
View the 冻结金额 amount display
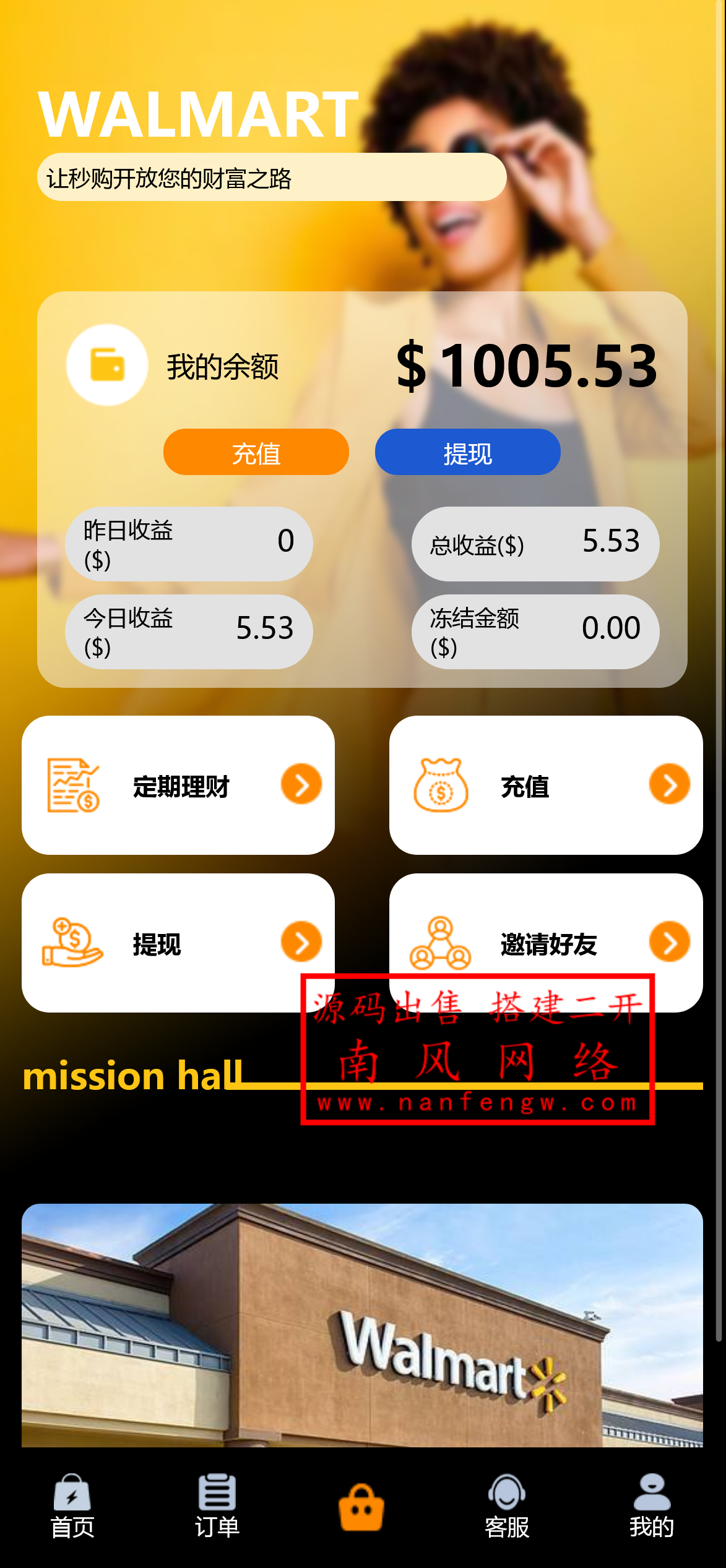[535, 631]
